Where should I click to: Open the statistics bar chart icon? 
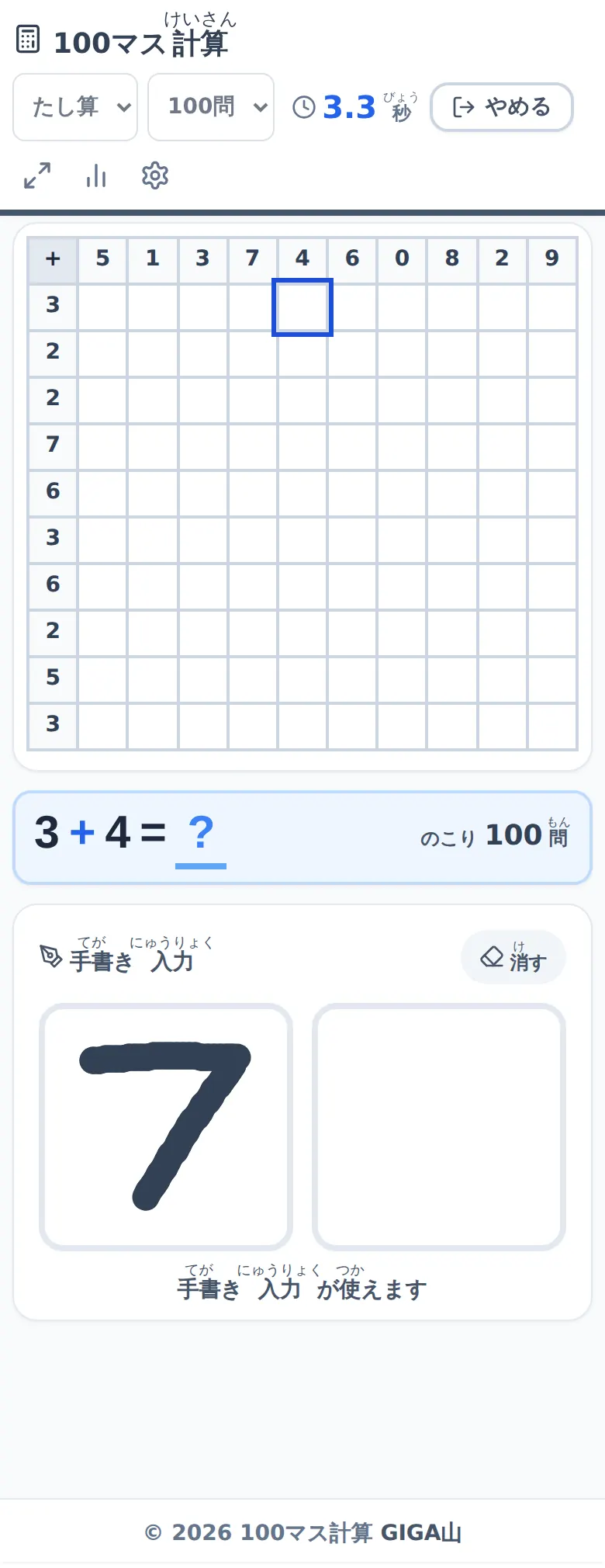point(96,175)
